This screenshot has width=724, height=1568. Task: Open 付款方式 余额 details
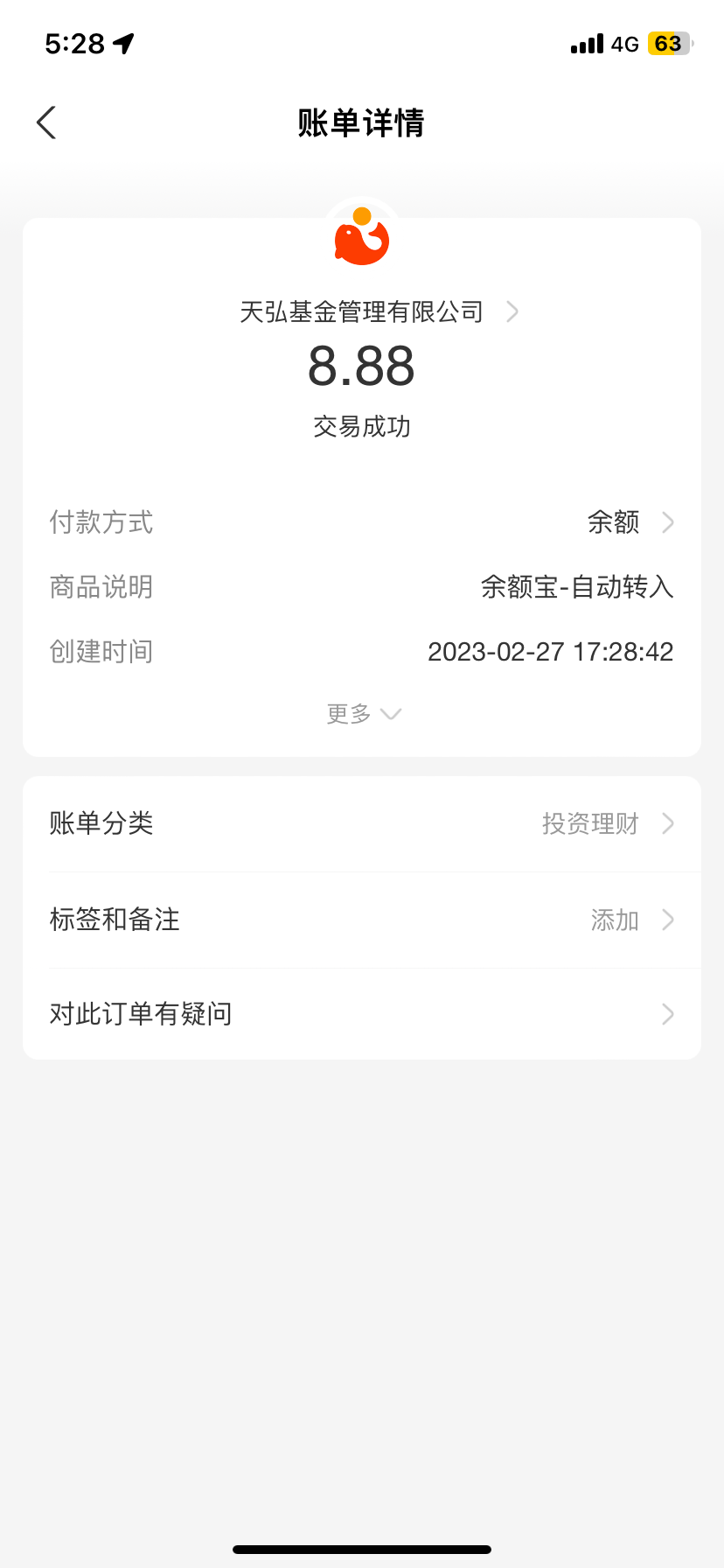[630, 522]
